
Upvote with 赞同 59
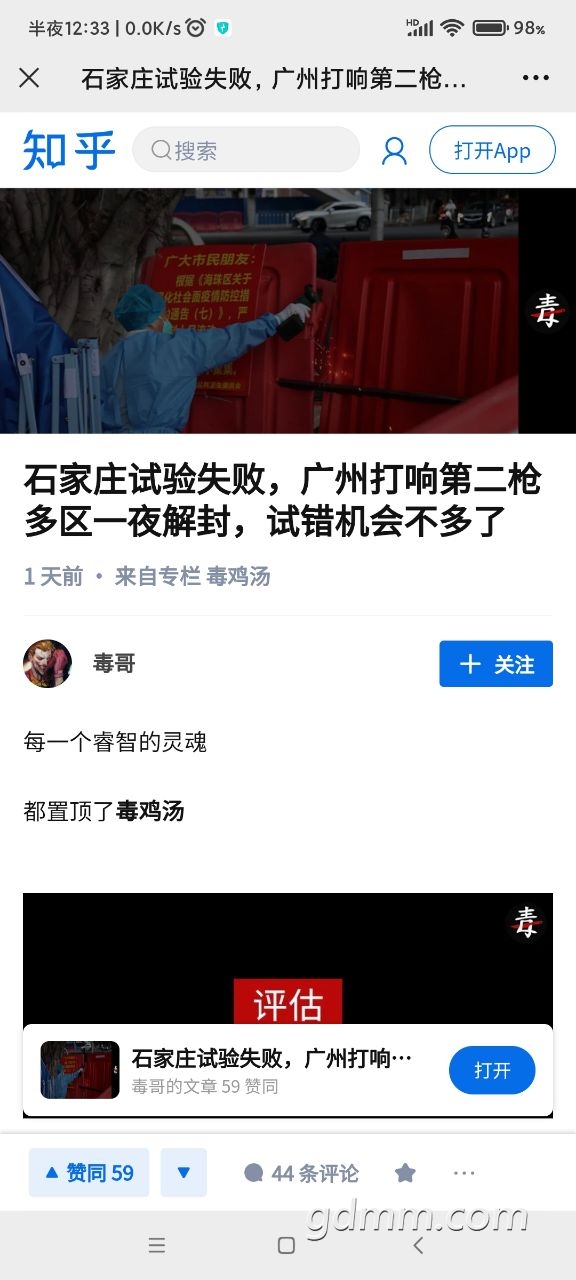(x=89, y=1173)
